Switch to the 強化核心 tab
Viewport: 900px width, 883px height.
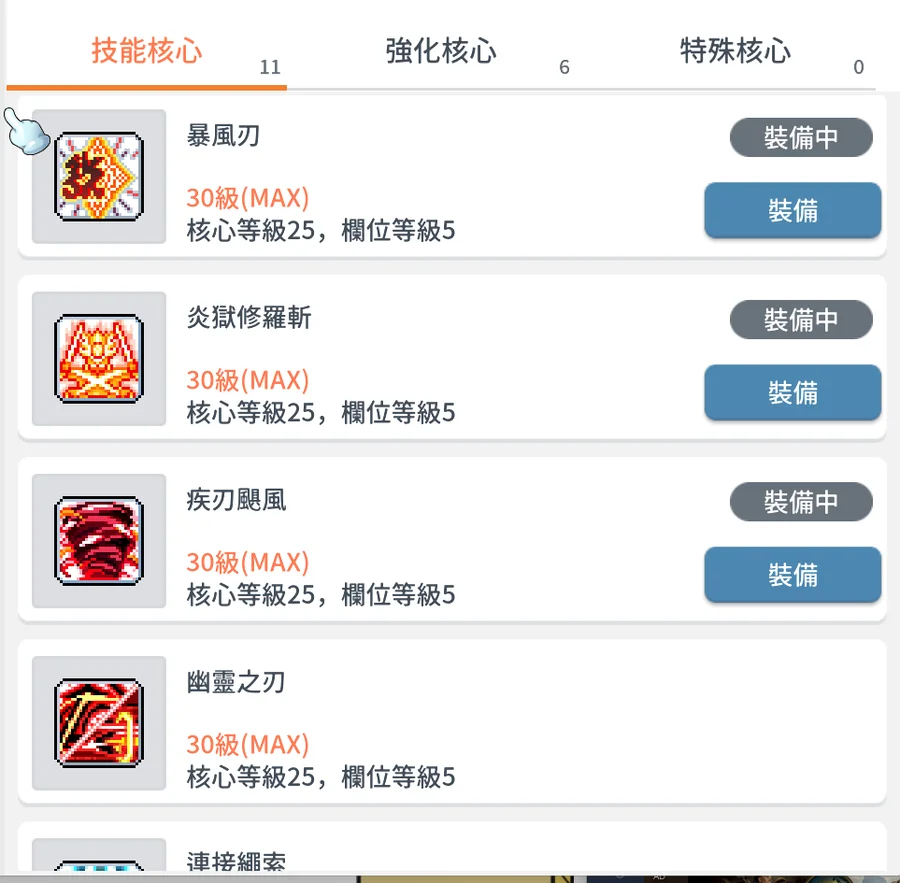(x=441, y=52)
